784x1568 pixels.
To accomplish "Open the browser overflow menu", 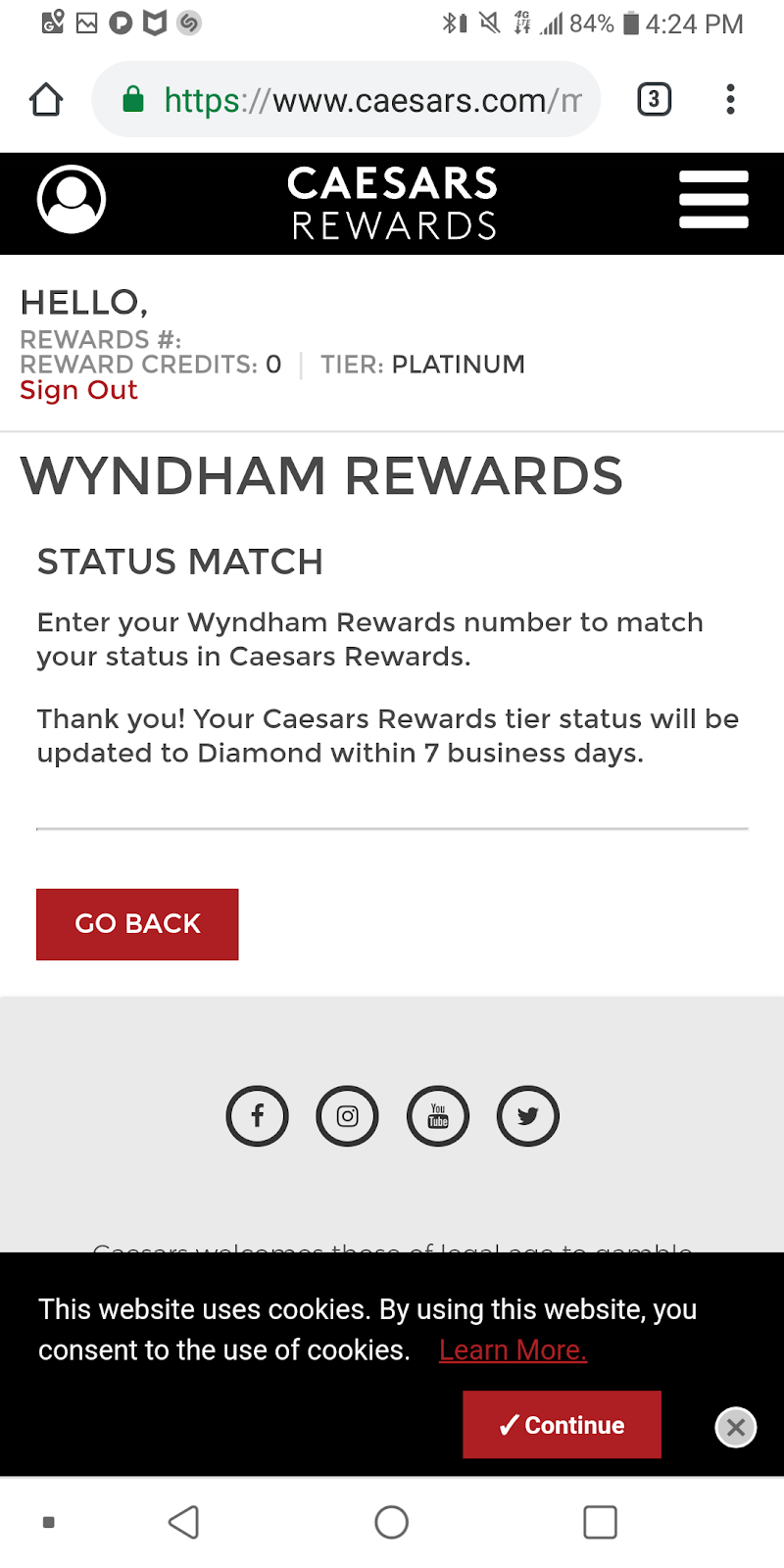I will pyautogui.click(x=730, y=100).
